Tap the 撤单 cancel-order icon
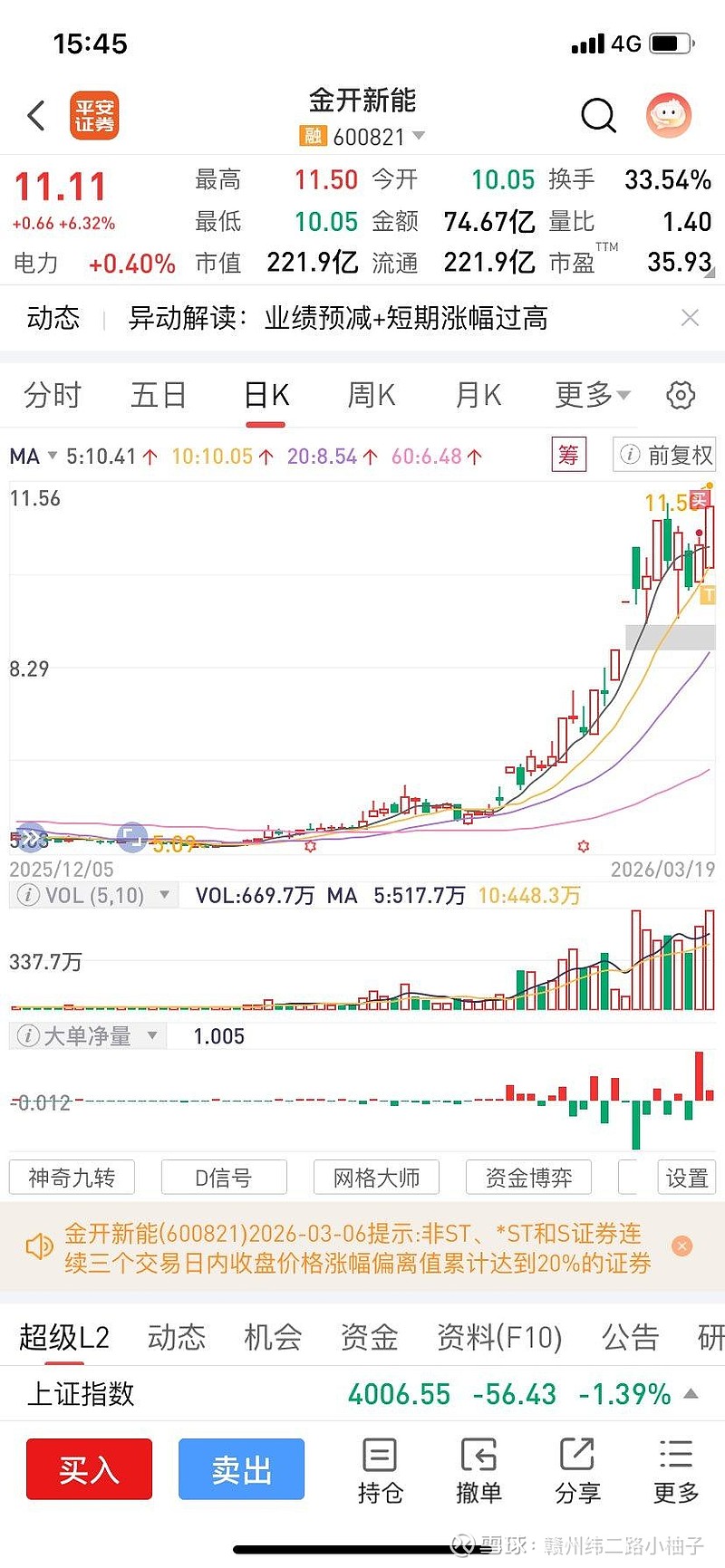The width and height of the screenshot is (725, 1568). tap(478, 1468)
